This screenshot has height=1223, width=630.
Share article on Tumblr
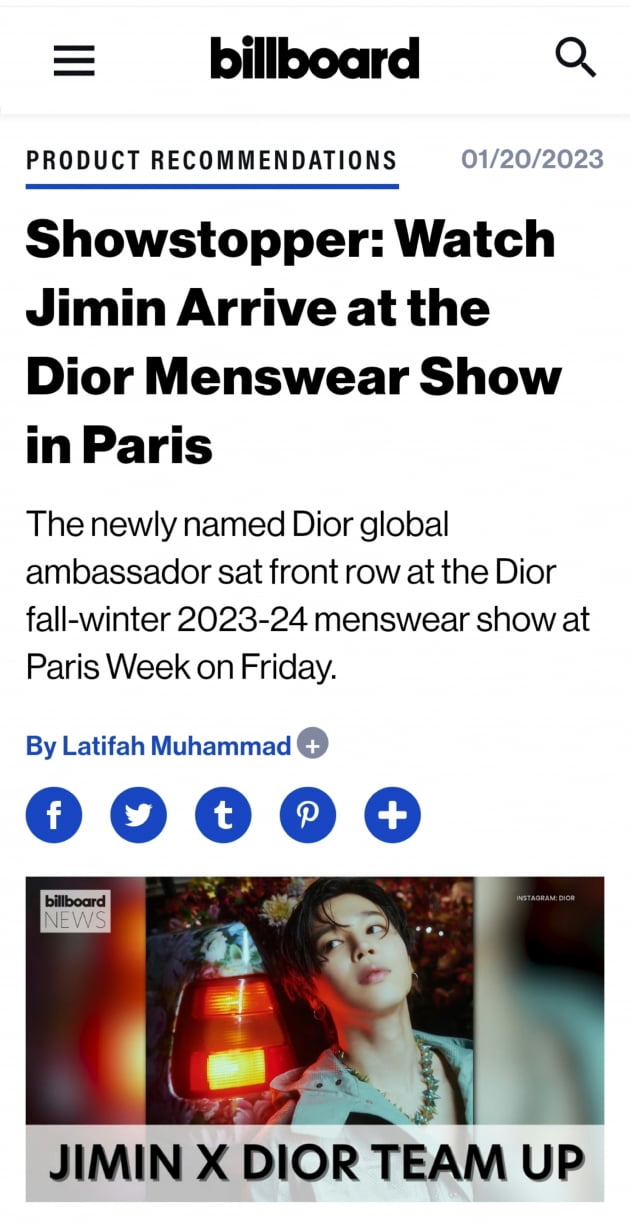pyautogui.click(x=224, y=815)
